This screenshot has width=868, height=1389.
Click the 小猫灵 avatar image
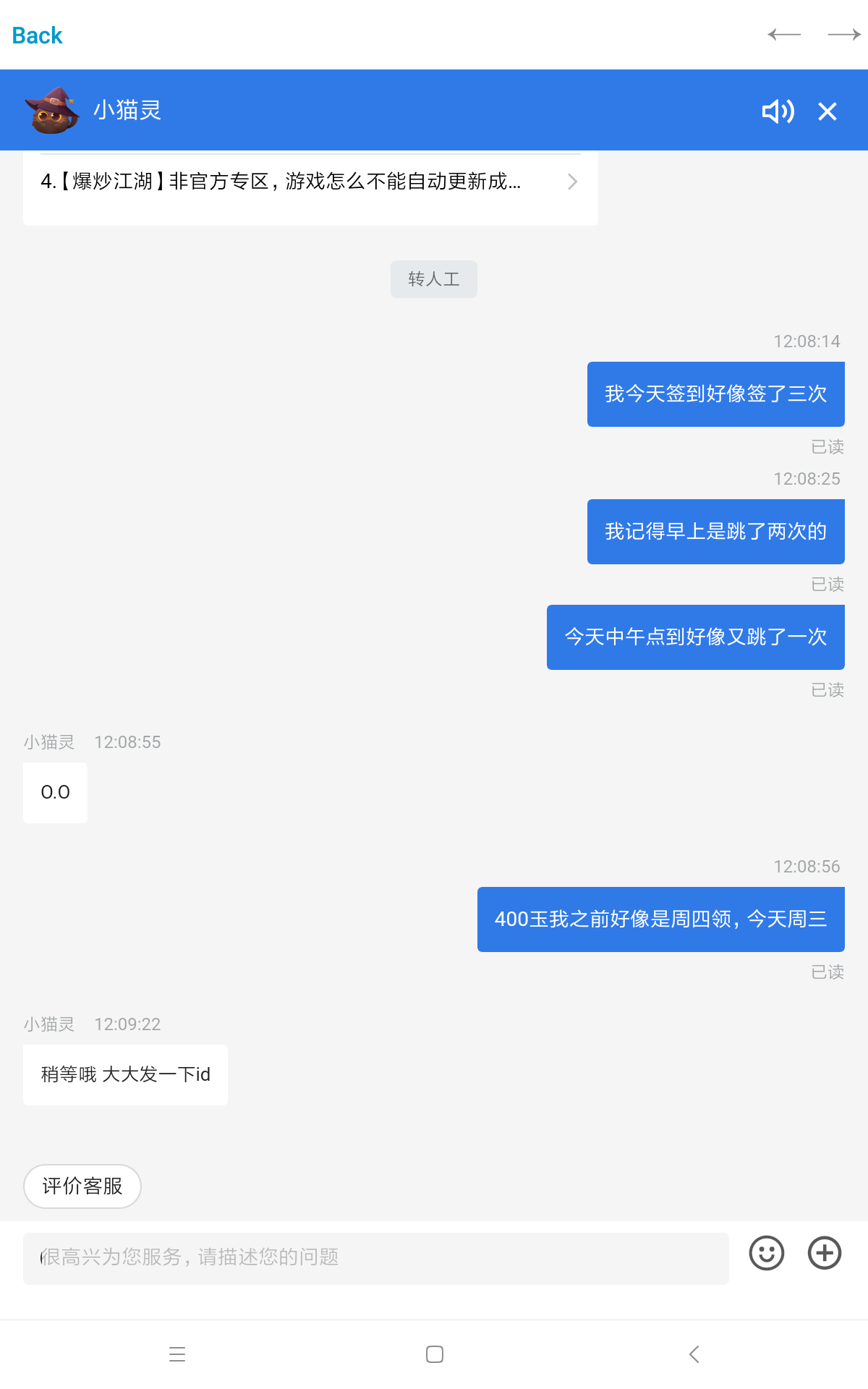click(51, 110)
